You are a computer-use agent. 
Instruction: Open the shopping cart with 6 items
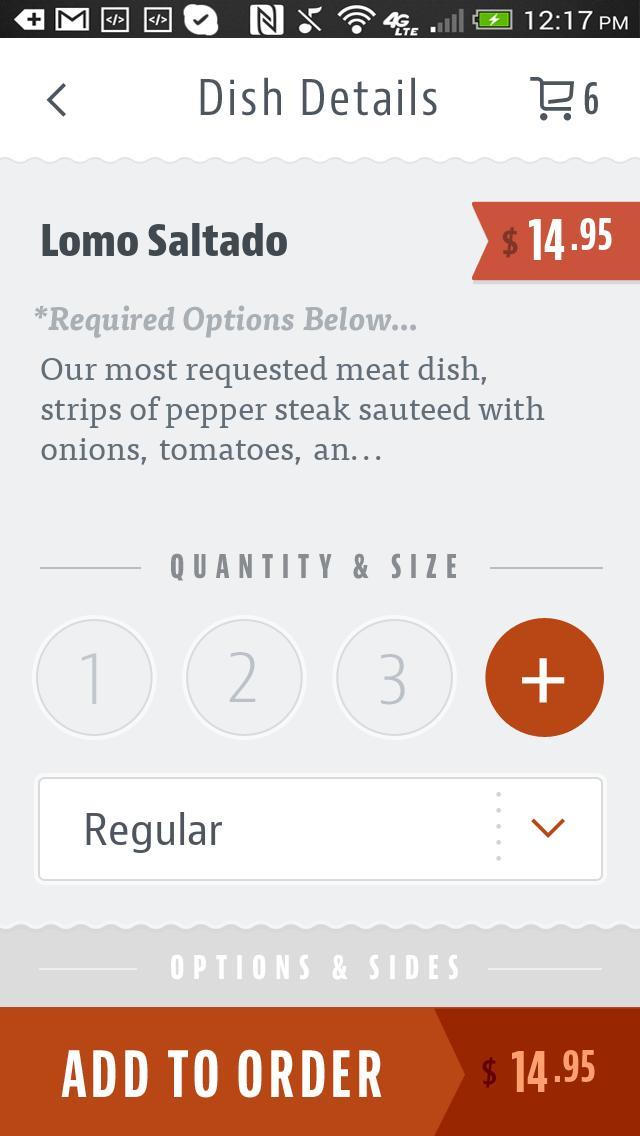click(562, 99)
